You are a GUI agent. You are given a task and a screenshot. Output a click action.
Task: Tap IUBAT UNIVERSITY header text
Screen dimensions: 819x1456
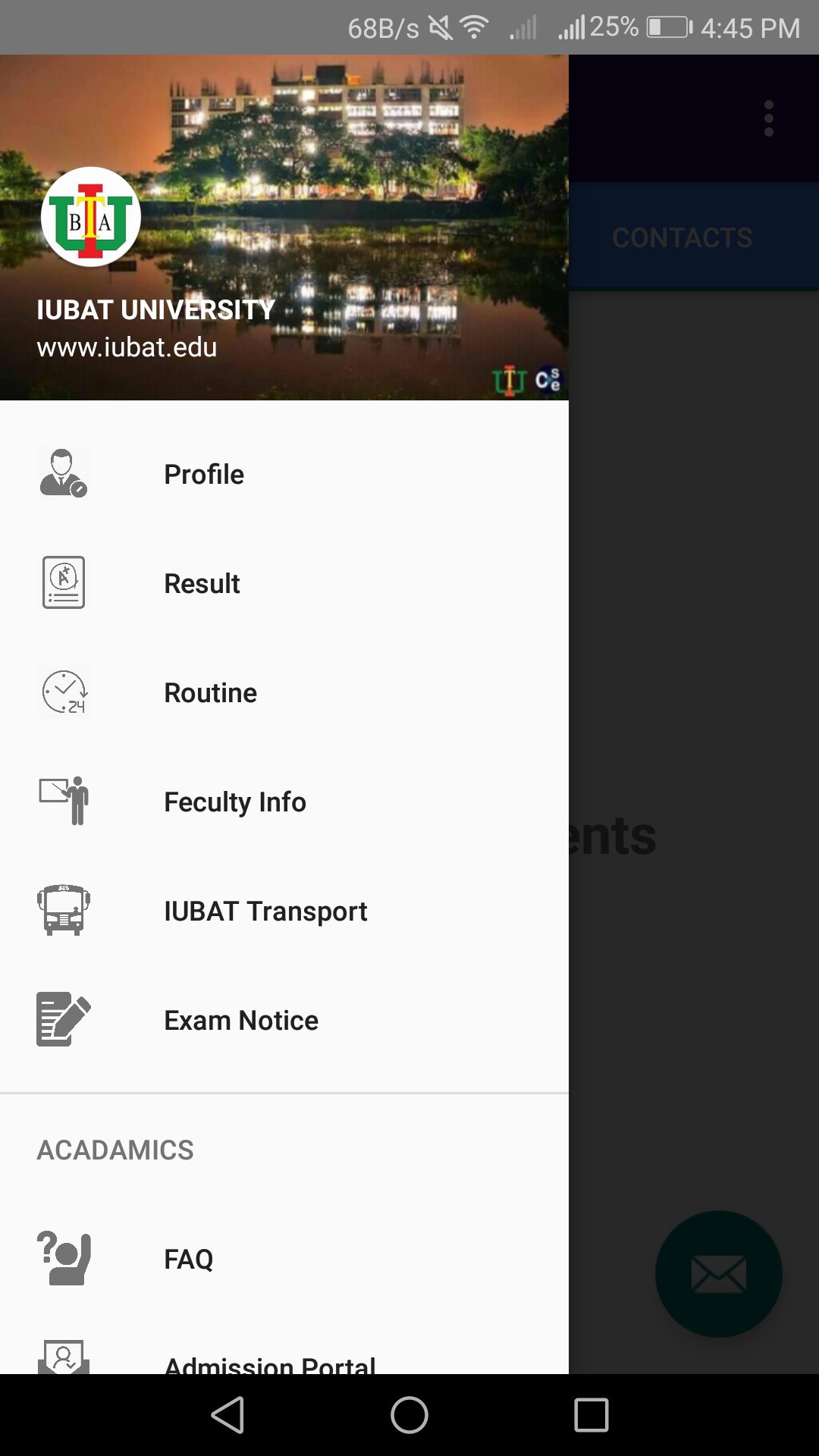(x=156, y=309)
